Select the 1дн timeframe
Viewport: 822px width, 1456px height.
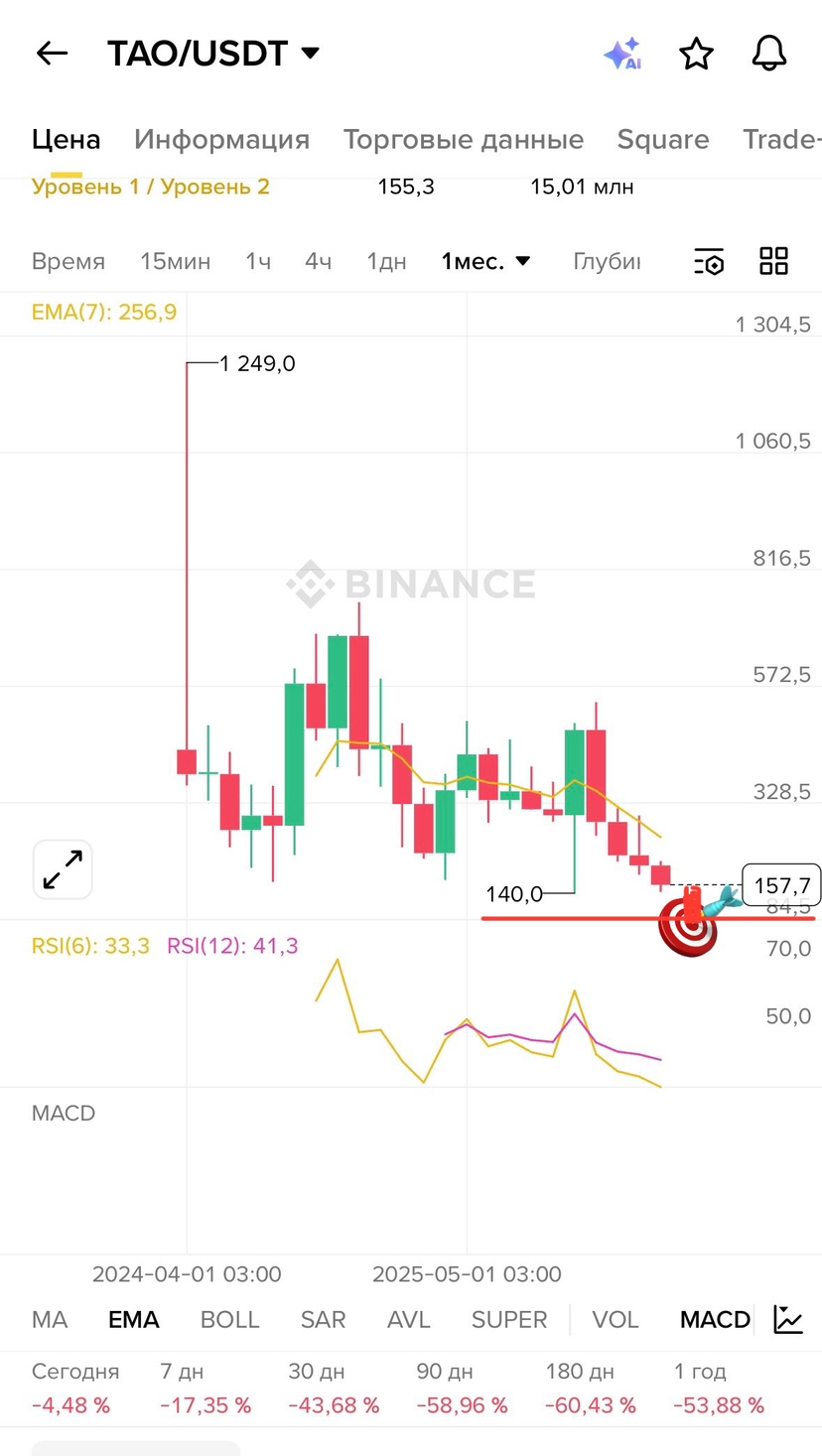[x=386, y=261]
